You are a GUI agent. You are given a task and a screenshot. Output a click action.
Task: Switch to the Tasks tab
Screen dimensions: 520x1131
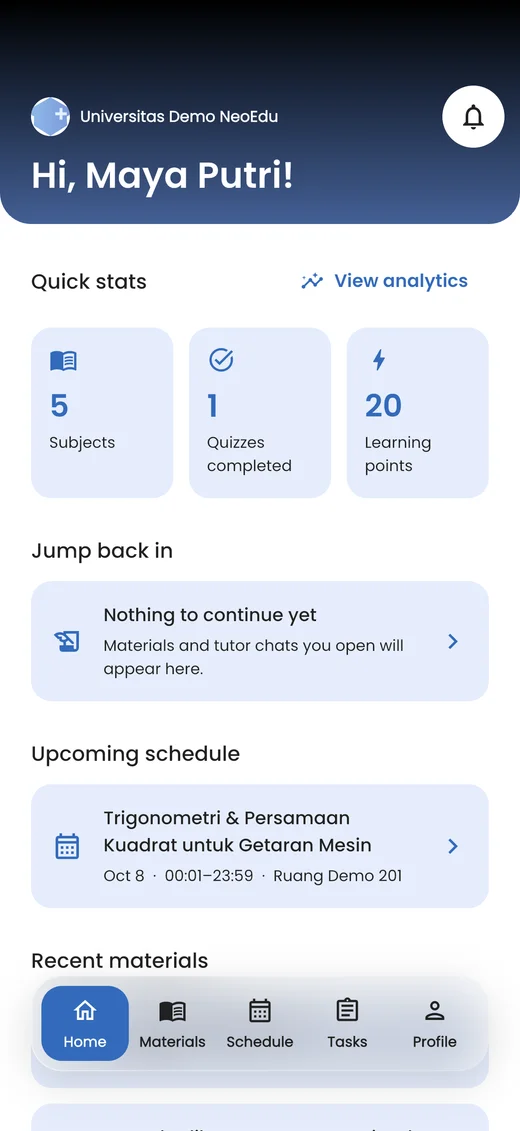(347, 1024)
